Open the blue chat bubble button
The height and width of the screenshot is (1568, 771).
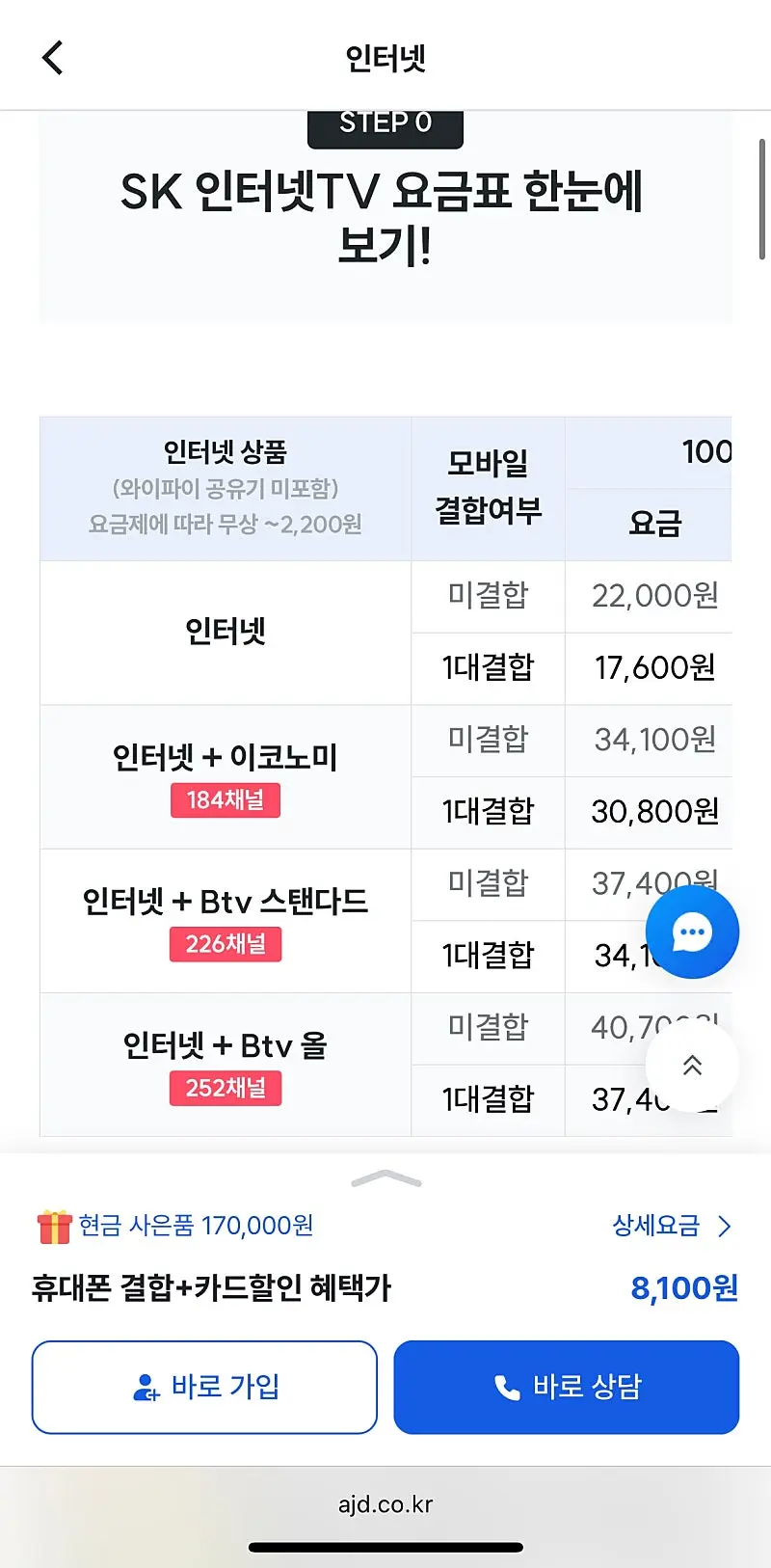point(692,933)
